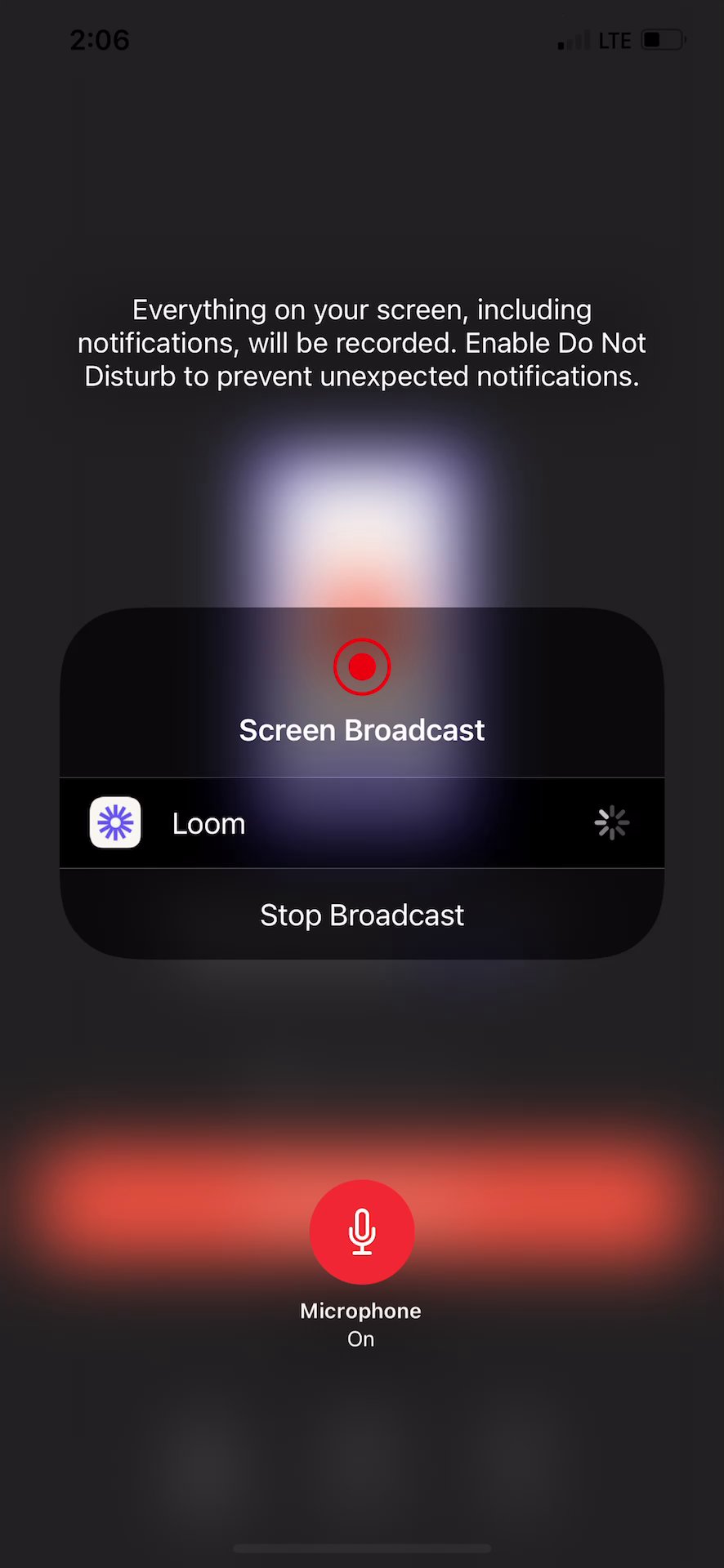This screenshot has height=1568, width=724.
Task: Stop the screen broadcast
Action: [362, 915]
